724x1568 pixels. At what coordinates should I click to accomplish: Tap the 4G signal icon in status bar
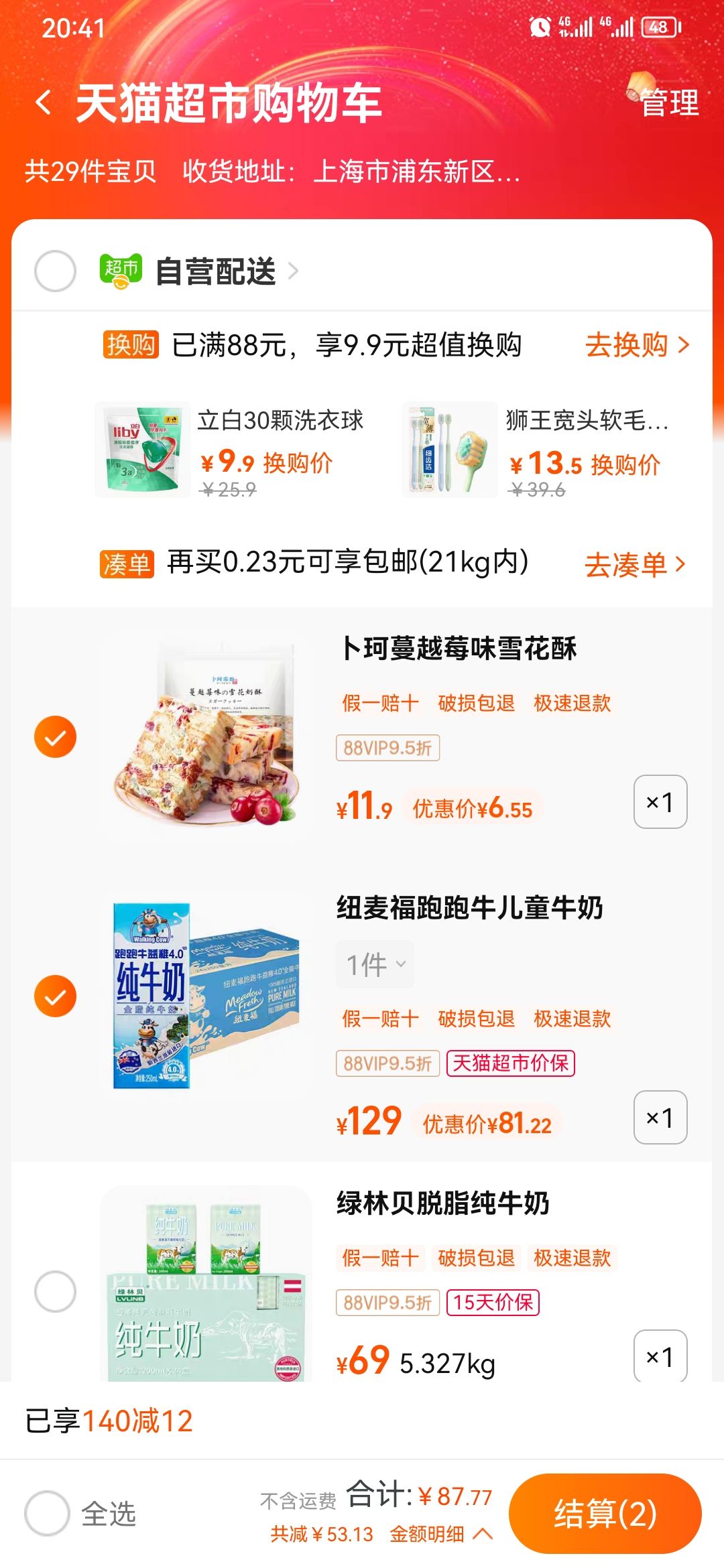tap(577, 25)
